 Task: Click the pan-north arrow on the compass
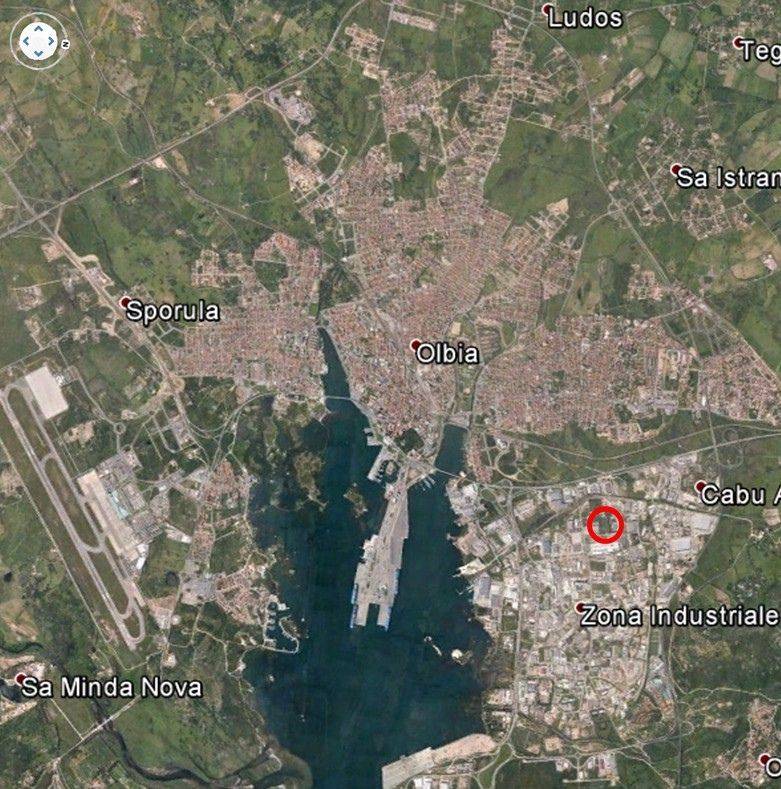point(38,29)
